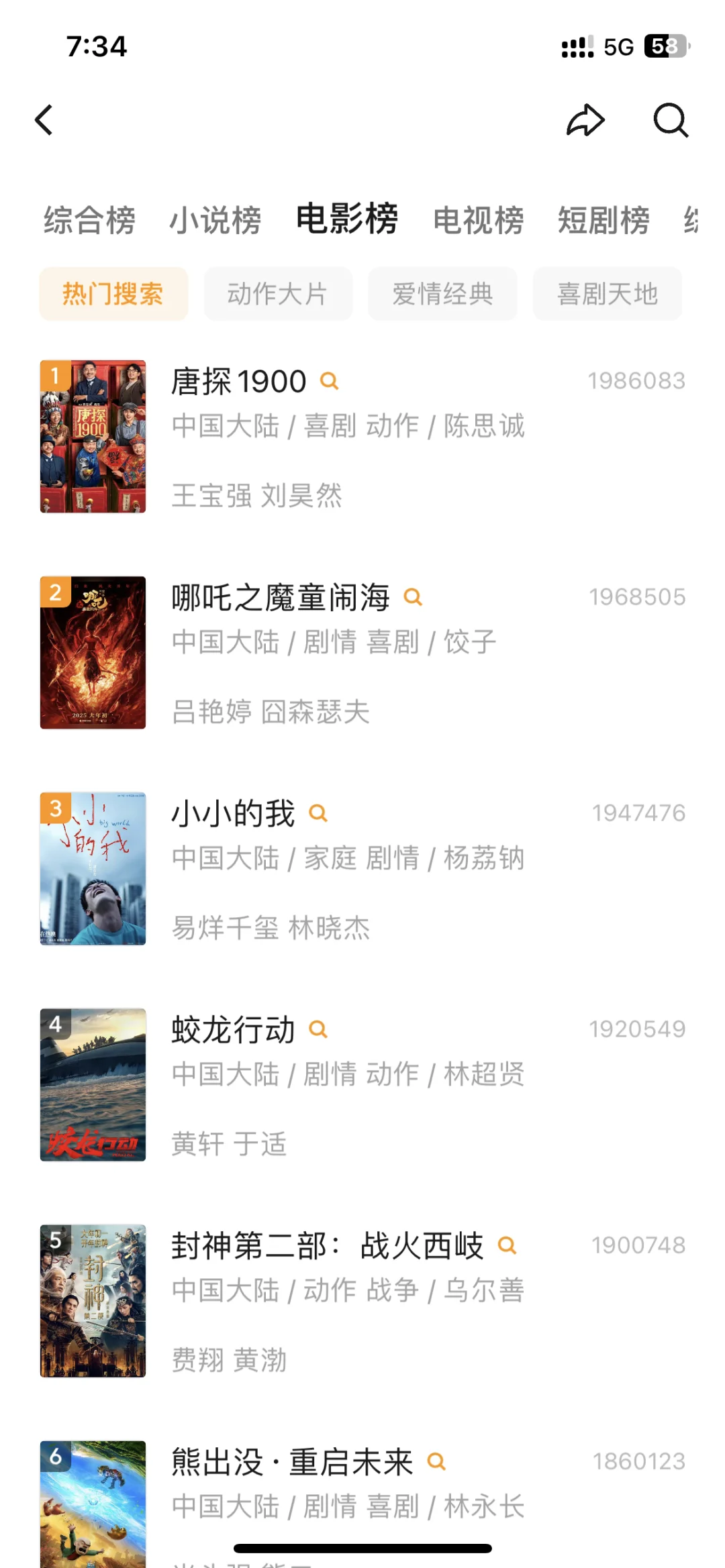Viewport: 725px width, 1568px height.
Task: Filter by 动作大片
Action: pyautogui.click(x=278, y=294)
